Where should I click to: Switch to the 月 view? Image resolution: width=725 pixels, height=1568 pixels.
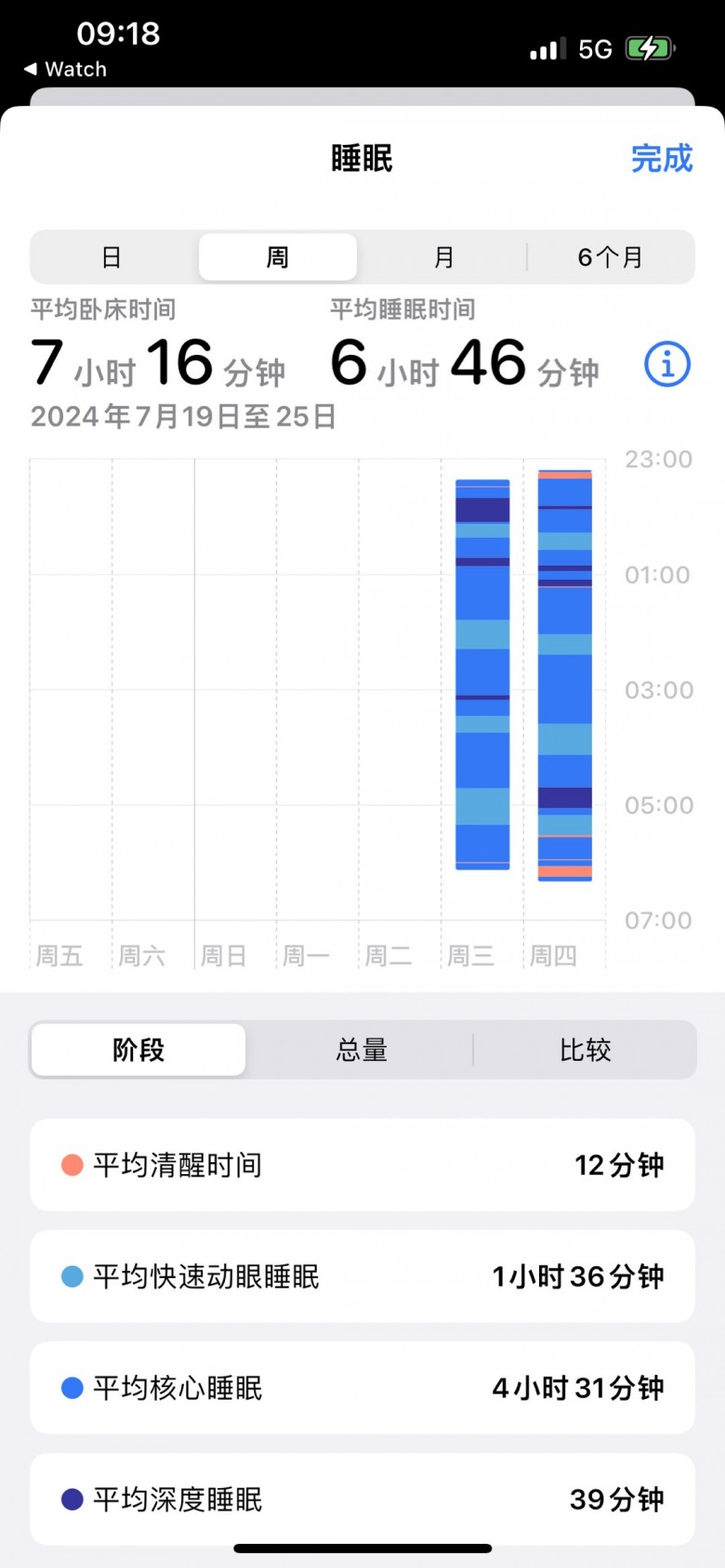pos(444,257)
